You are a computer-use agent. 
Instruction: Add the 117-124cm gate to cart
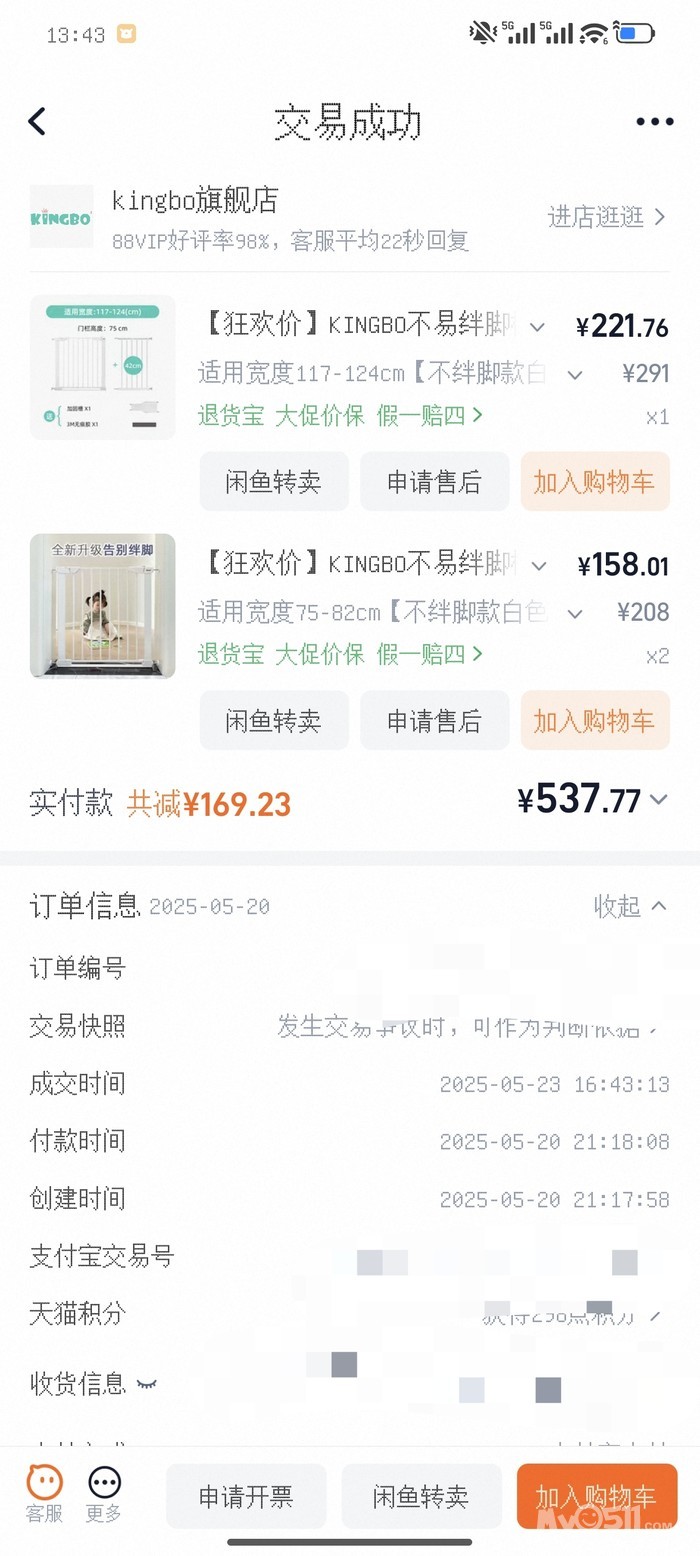594,482
